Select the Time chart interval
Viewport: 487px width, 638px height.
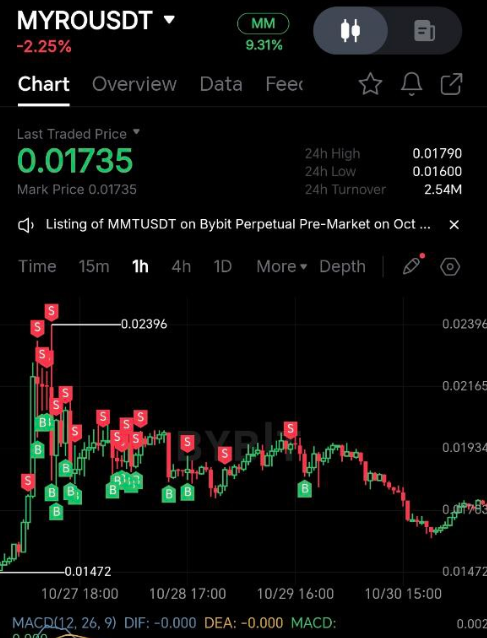[x=37, y=267]
